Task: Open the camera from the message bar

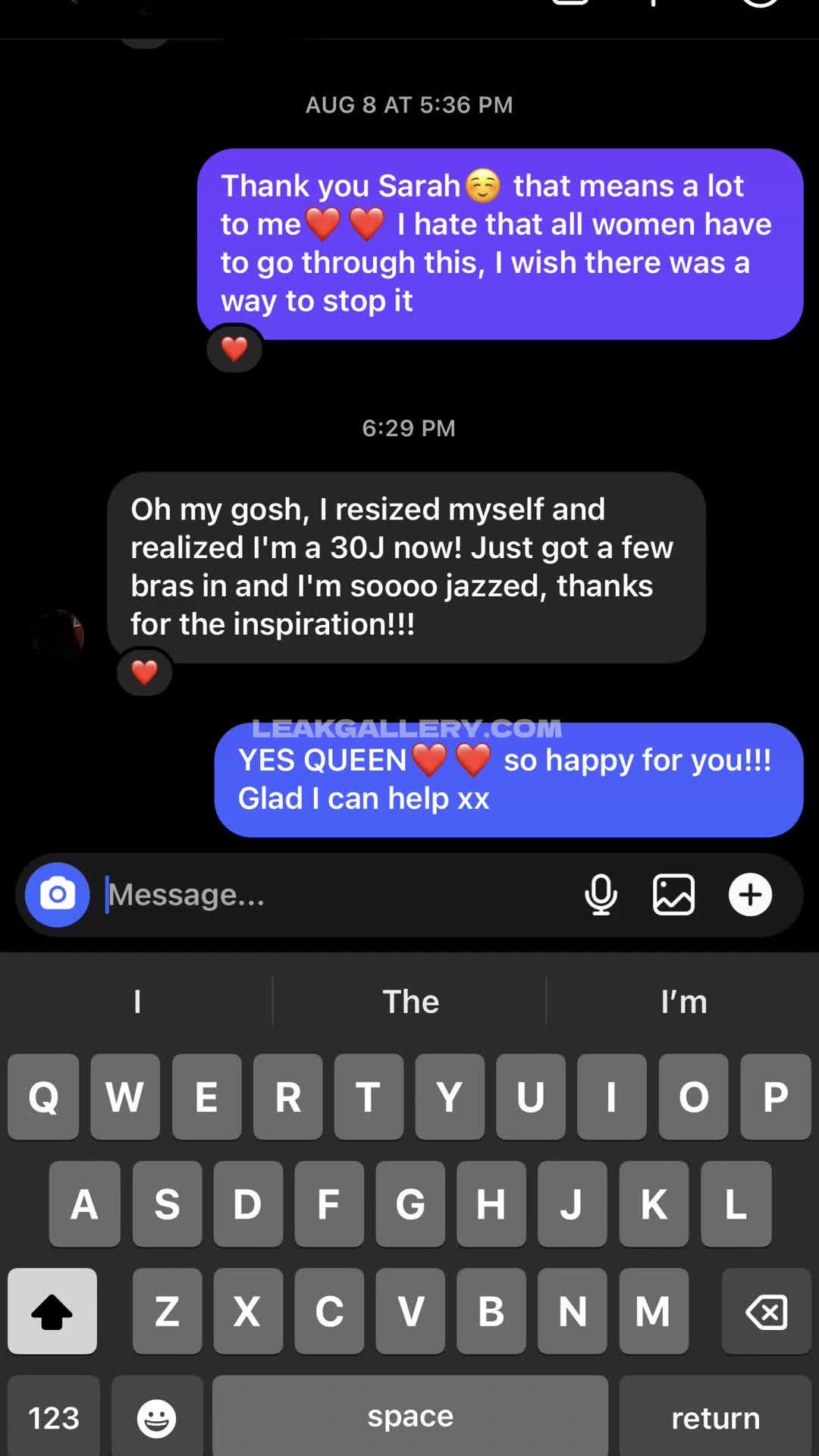Action: click(x=58, y=895)
